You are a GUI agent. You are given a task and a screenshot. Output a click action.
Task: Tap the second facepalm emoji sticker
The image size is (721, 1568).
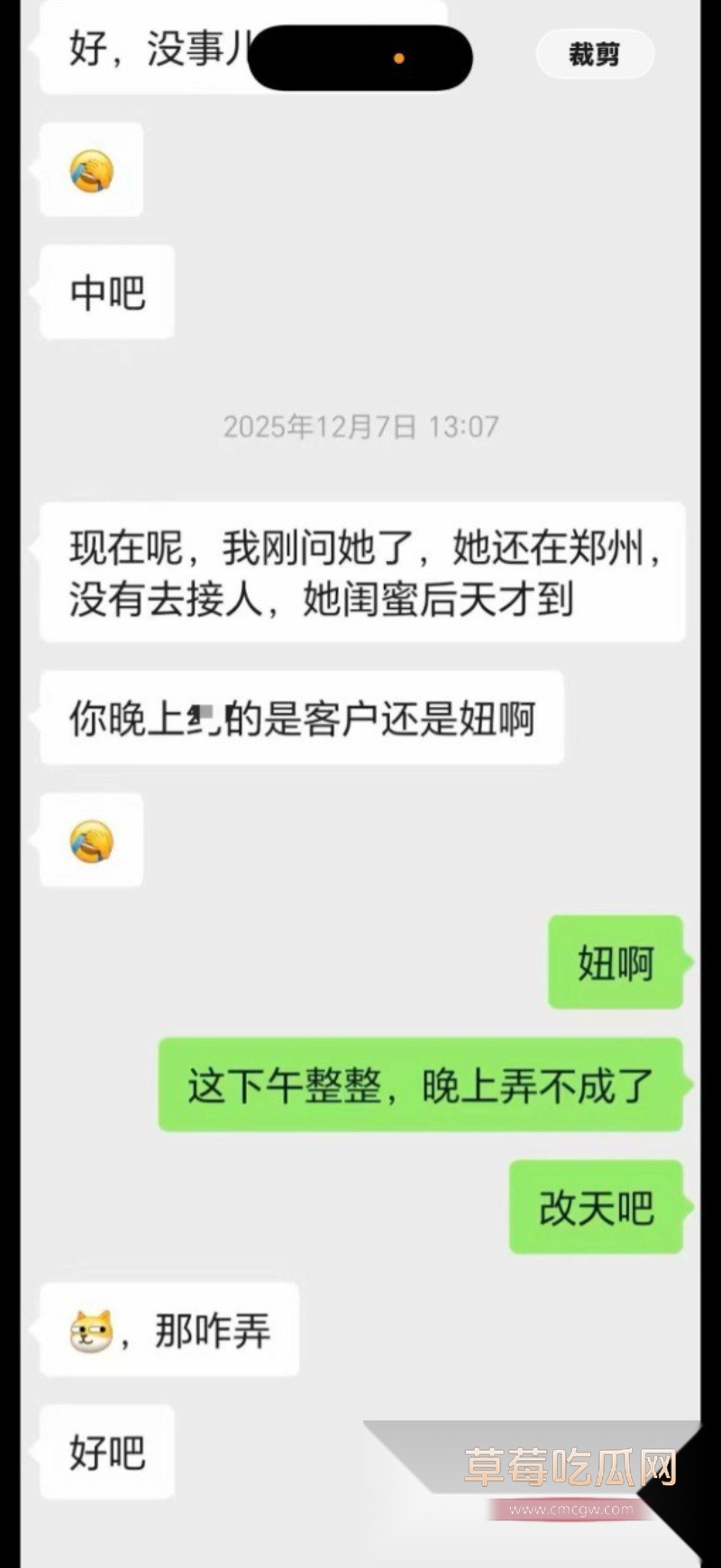(x=90, y=840)
